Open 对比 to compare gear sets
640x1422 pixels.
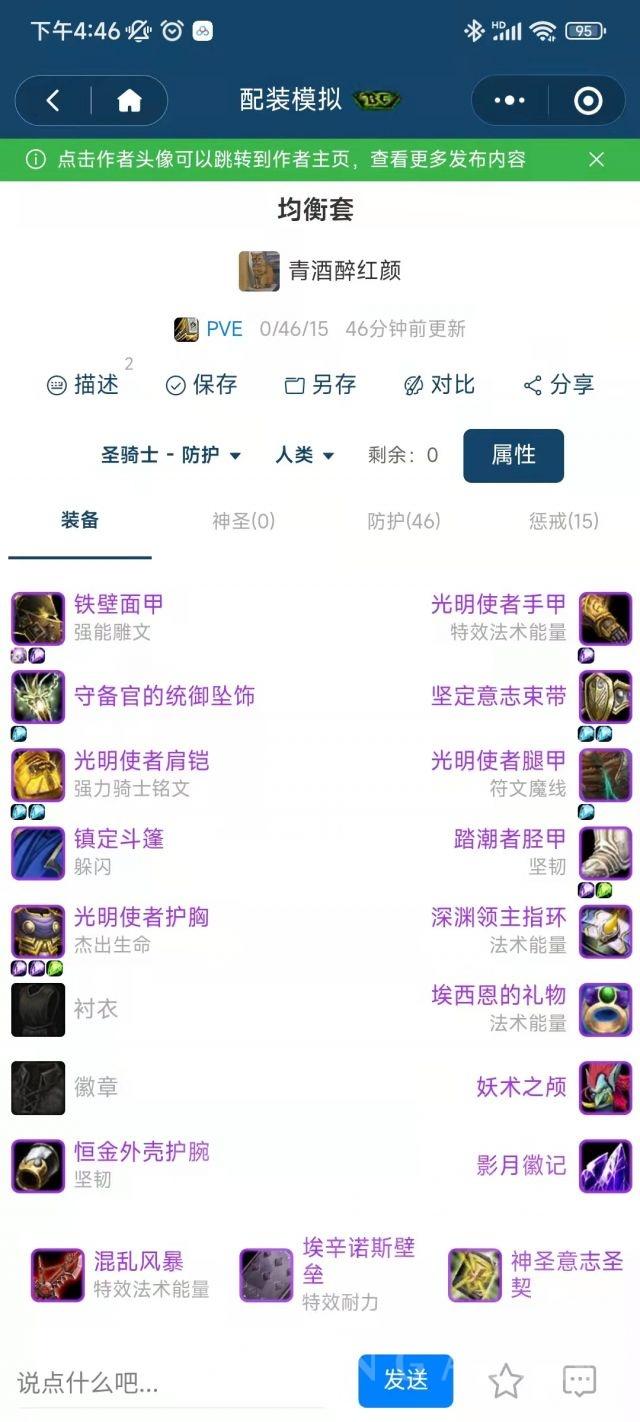coord(439,385)
